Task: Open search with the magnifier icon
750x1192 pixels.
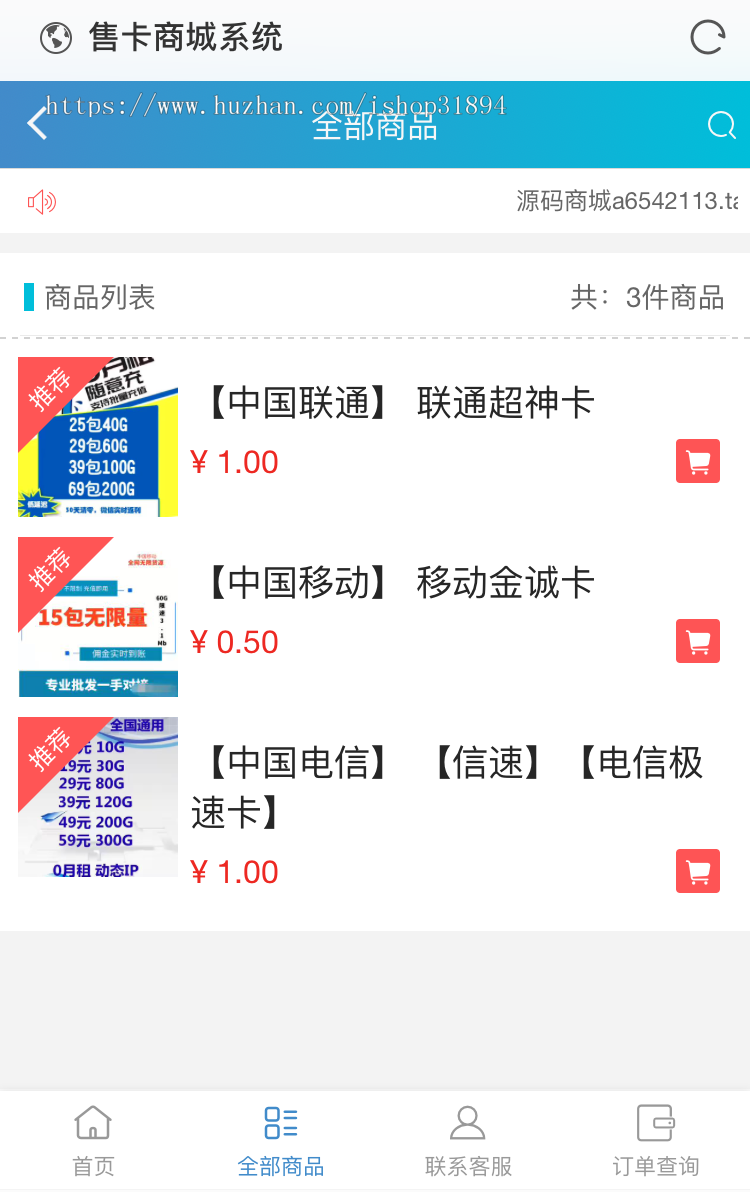Action: point(720,125)
